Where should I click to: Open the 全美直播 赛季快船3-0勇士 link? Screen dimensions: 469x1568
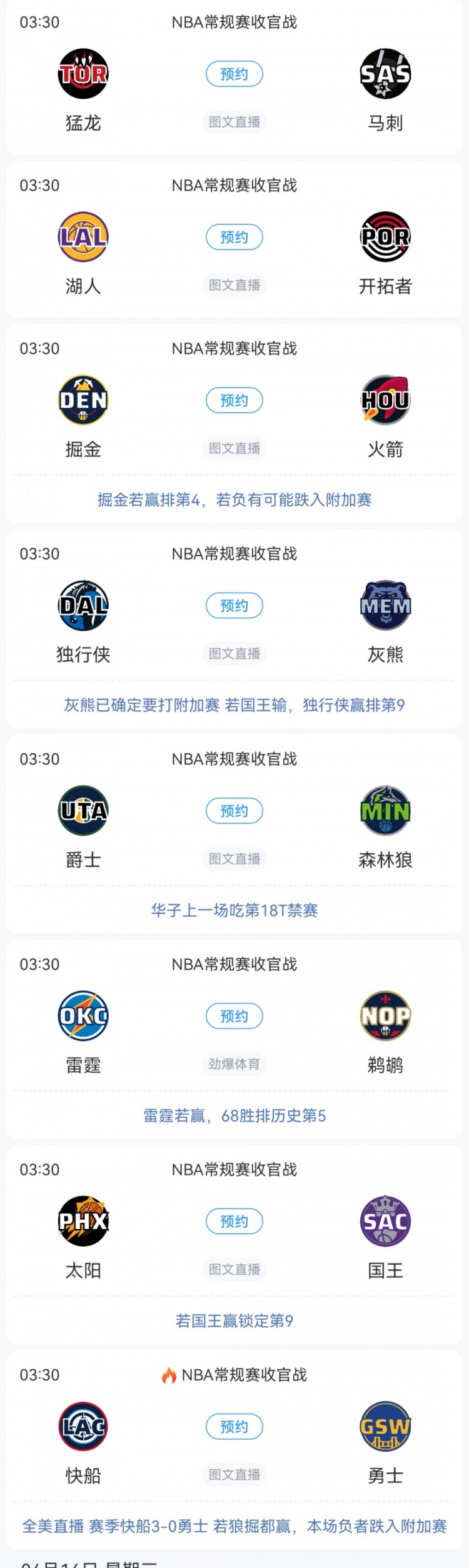pos(234,1526)
